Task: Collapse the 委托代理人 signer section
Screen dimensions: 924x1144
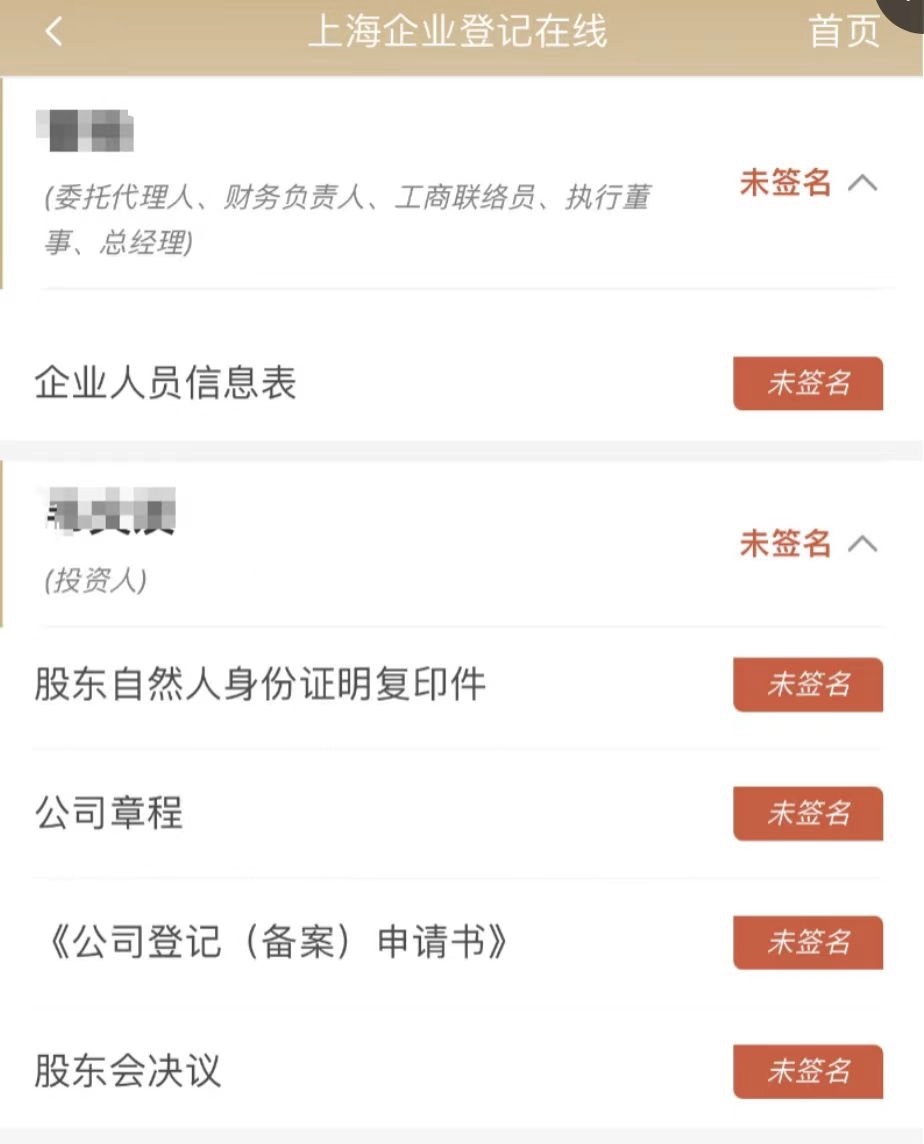Action: [x=862, y=183]
